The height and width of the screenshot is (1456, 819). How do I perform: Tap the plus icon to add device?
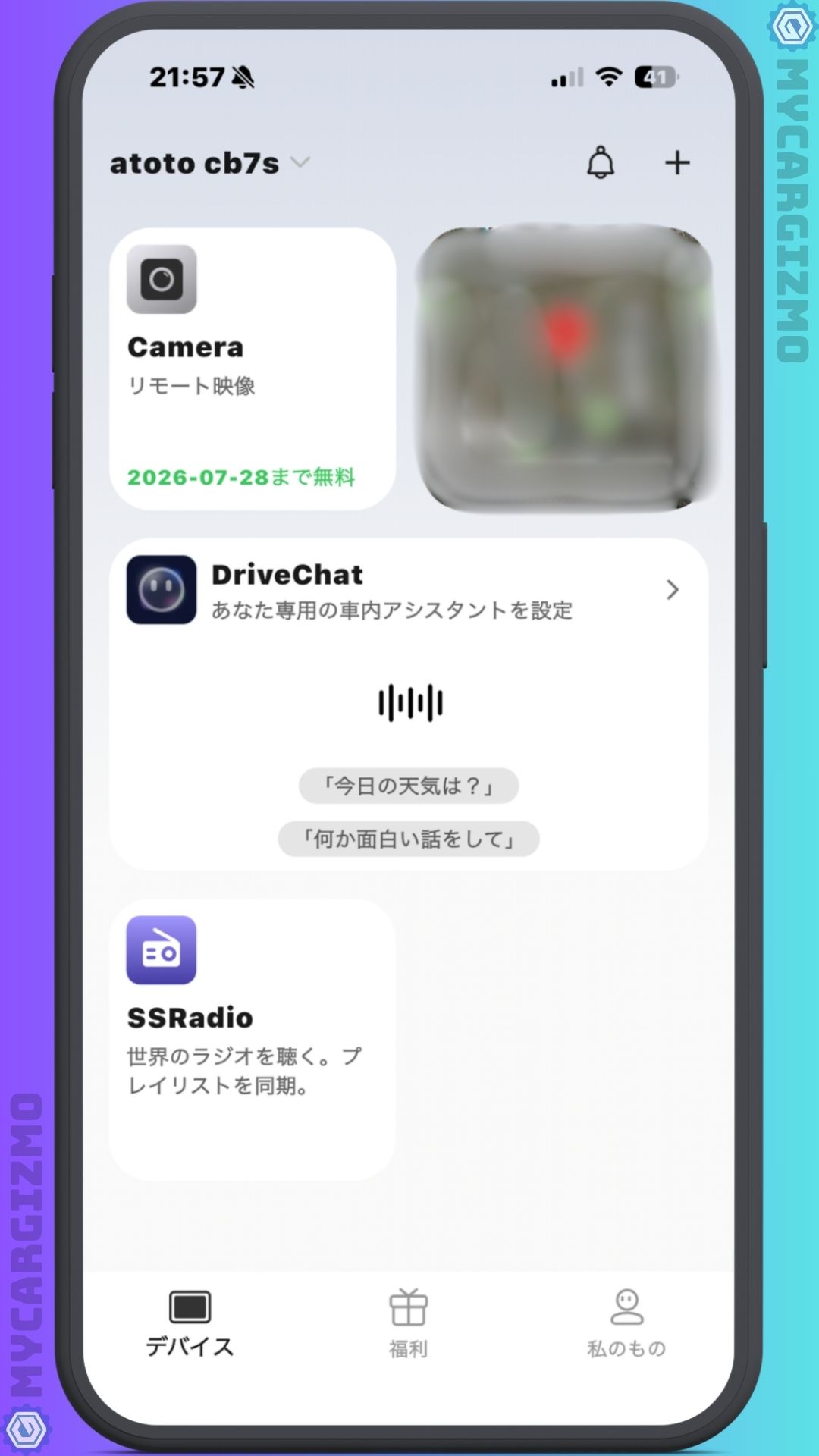(677, 163)
